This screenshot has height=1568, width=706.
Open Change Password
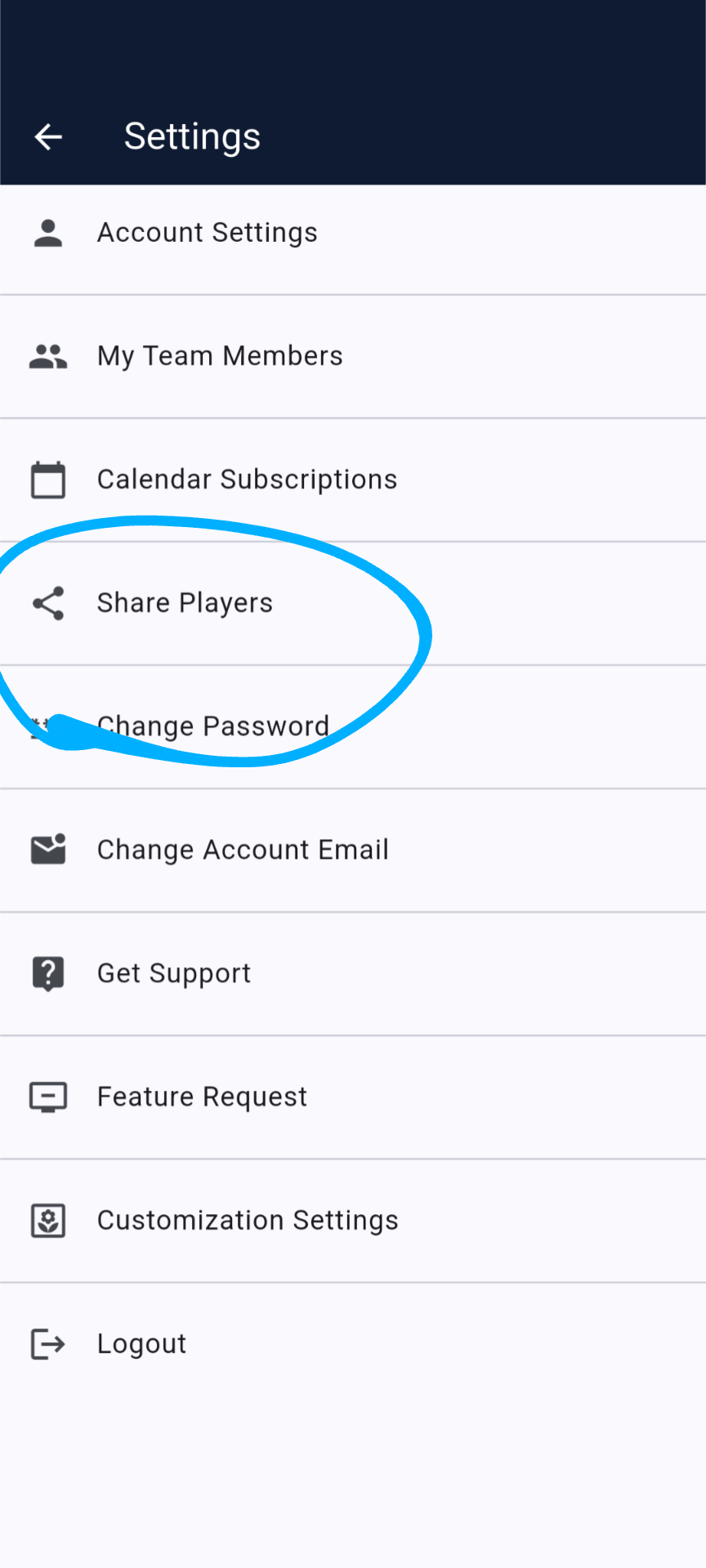(213, 726)
